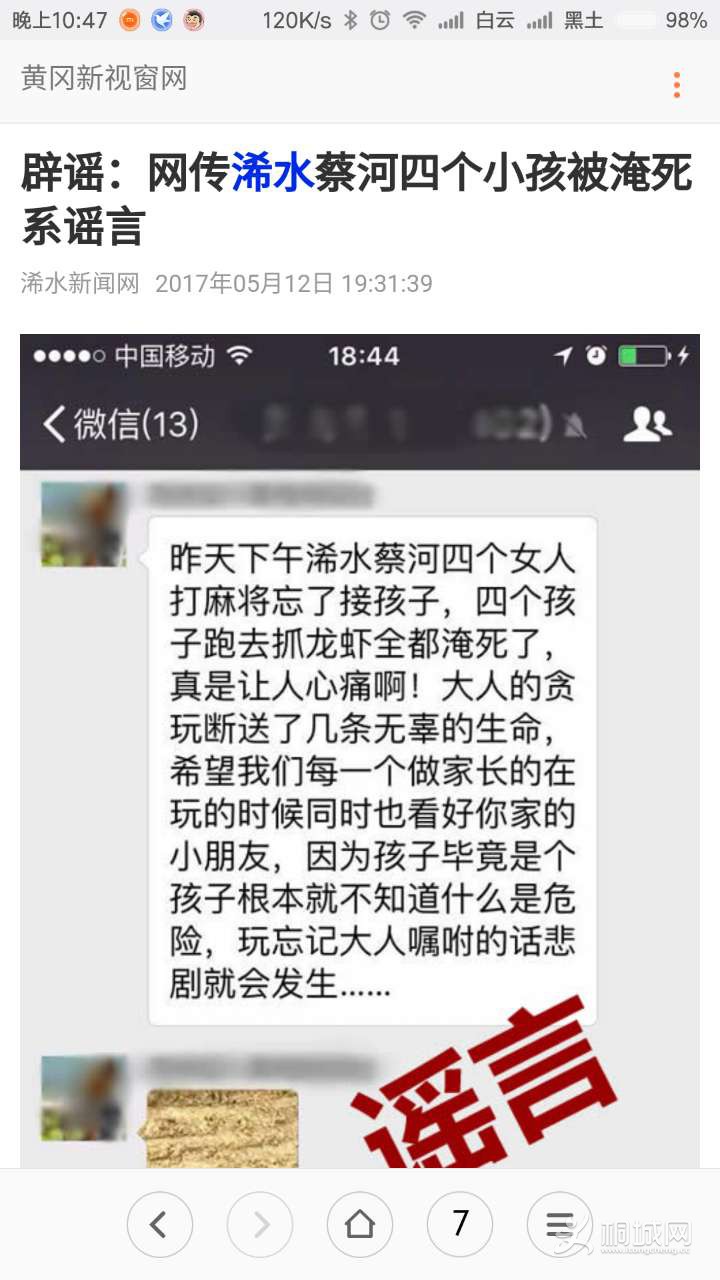This screenshot has height=1280, width=720.
Task: Open the rumor WeChat screenshot image
Action: 360,750
